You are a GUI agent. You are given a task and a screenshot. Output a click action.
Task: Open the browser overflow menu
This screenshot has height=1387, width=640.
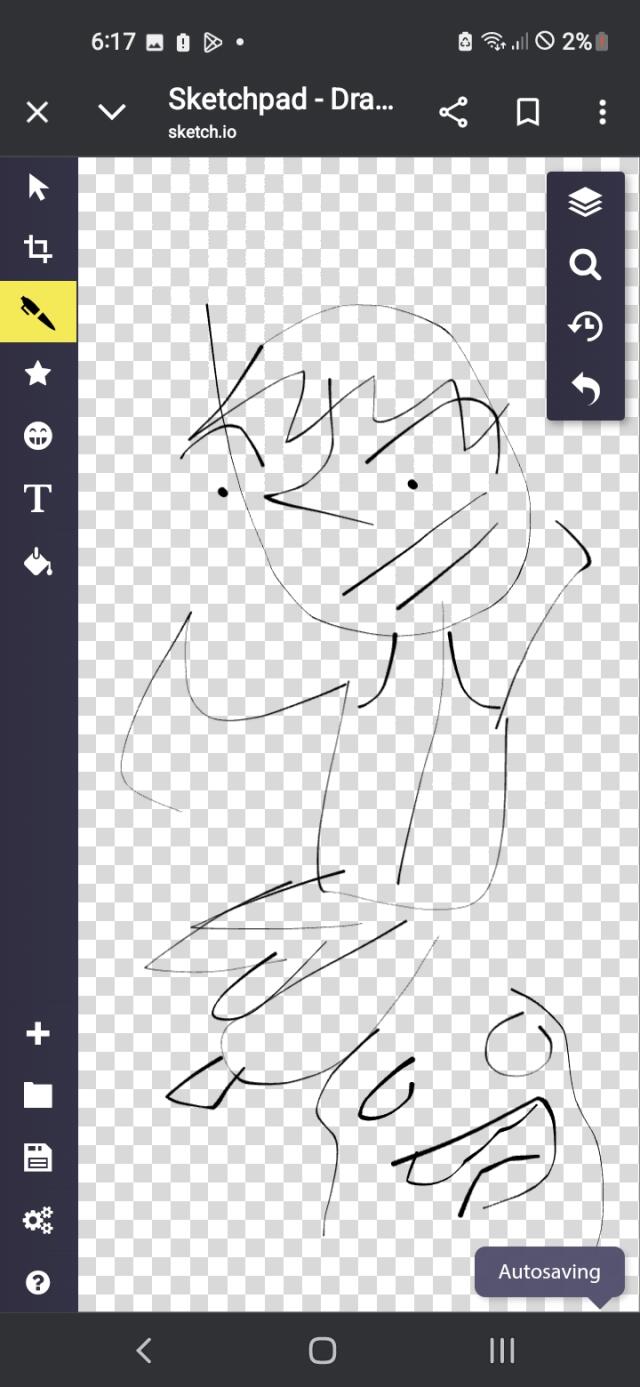click(602, 112)
